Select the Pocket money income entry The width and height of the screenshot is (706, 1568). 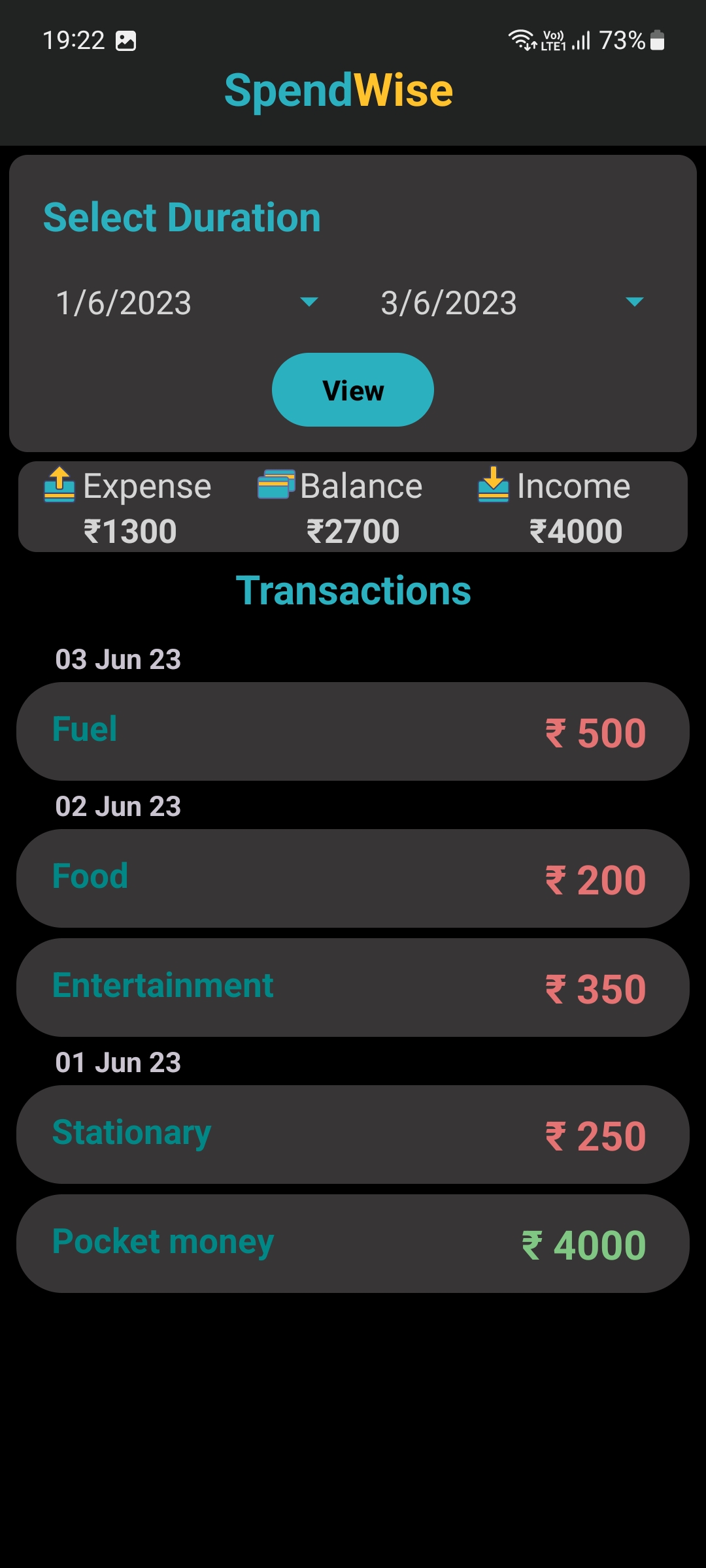coord(353,1242)
